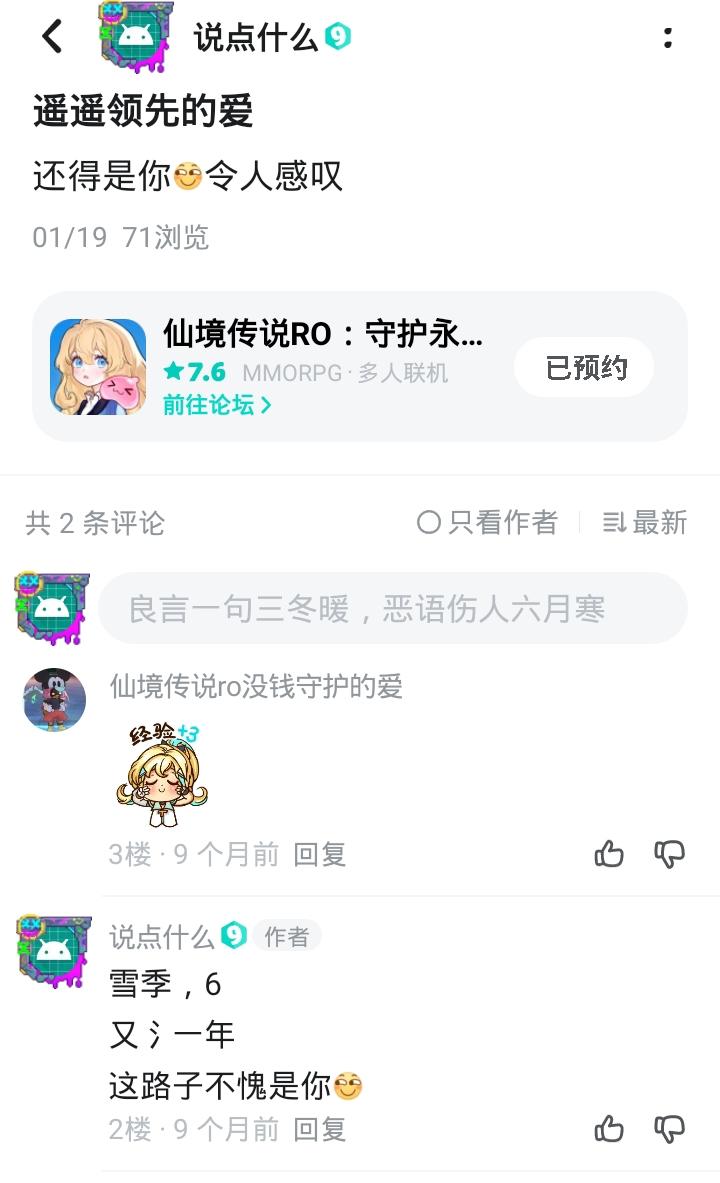Viewport: 720px width, 1183px height.
Task: Open the 仙境传说RO game icon
Action: [x=98, y=366]
